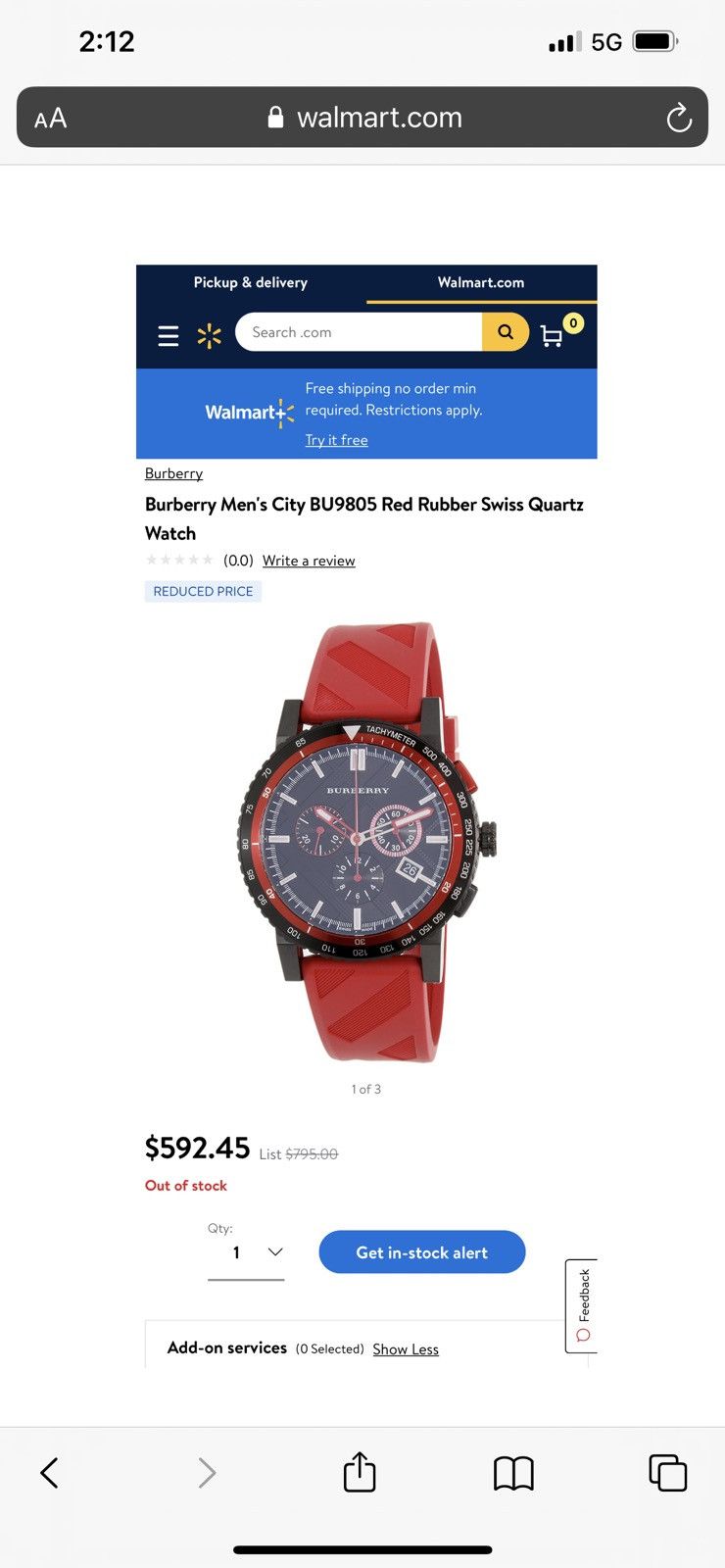Select the Walmart.com tab
The image size is (725, 1568).
[x=481, y=282]
